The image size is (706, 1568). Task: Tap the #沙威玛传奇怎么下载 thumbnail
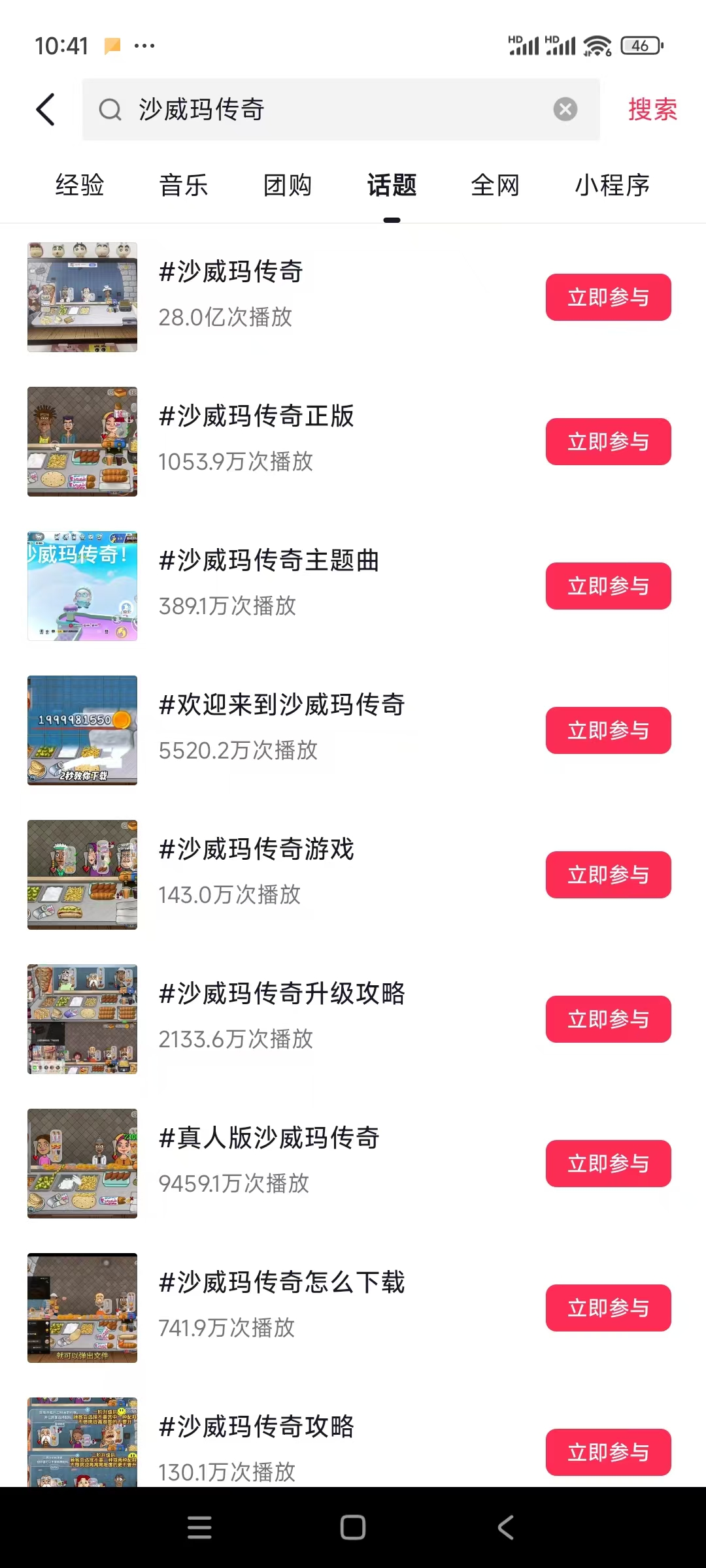81,1308
